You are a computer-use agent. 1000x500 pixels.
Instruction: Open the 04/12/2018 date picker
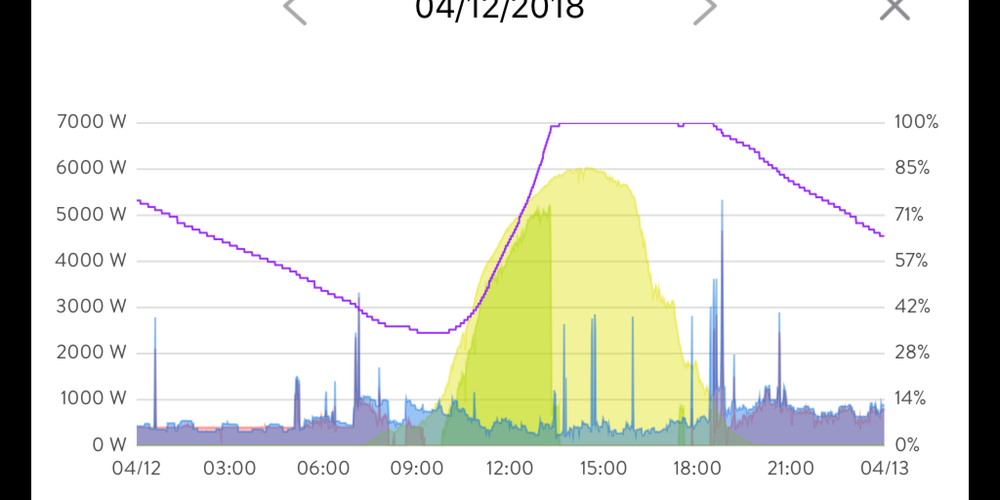(500, 9)
